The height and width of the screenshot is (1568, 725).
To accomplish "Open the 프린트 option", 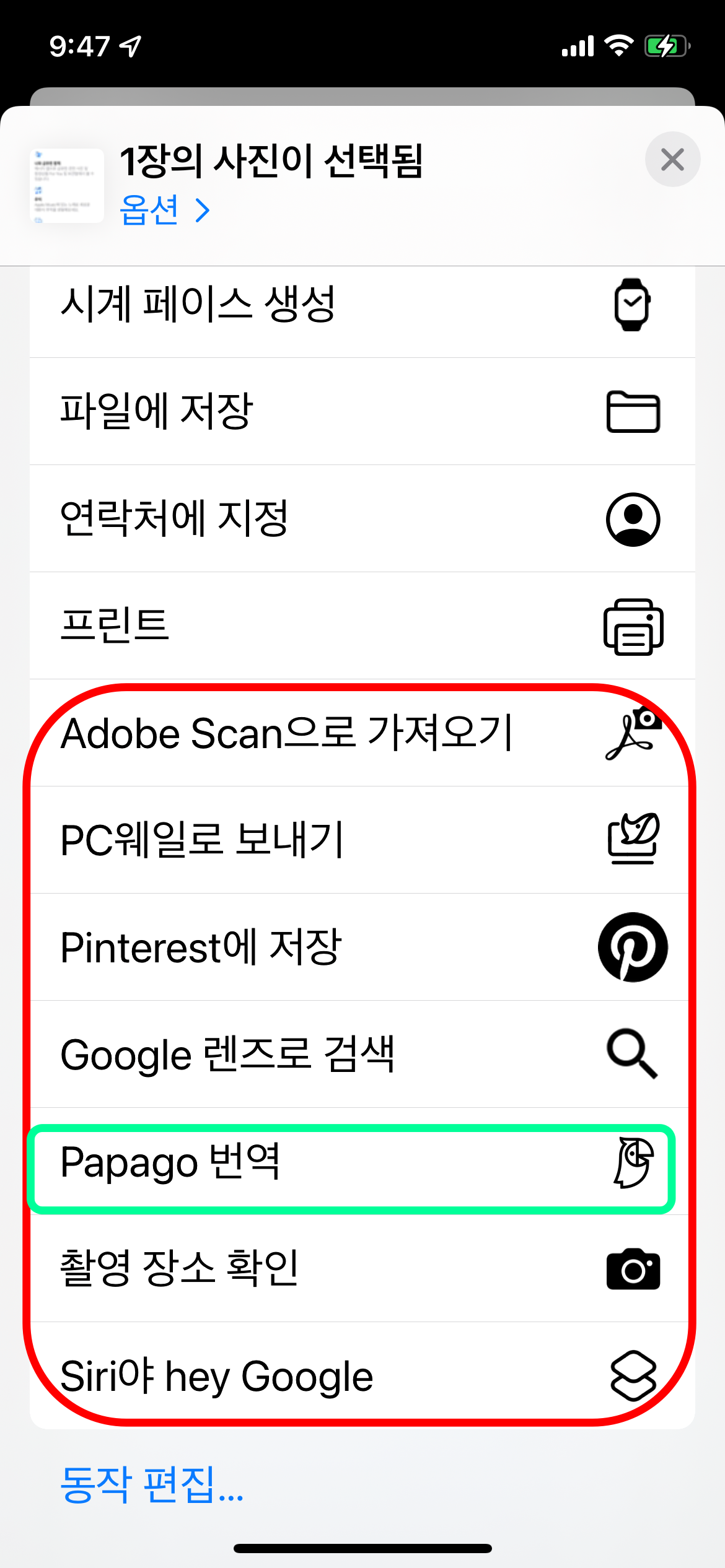I will pos(362,625).
